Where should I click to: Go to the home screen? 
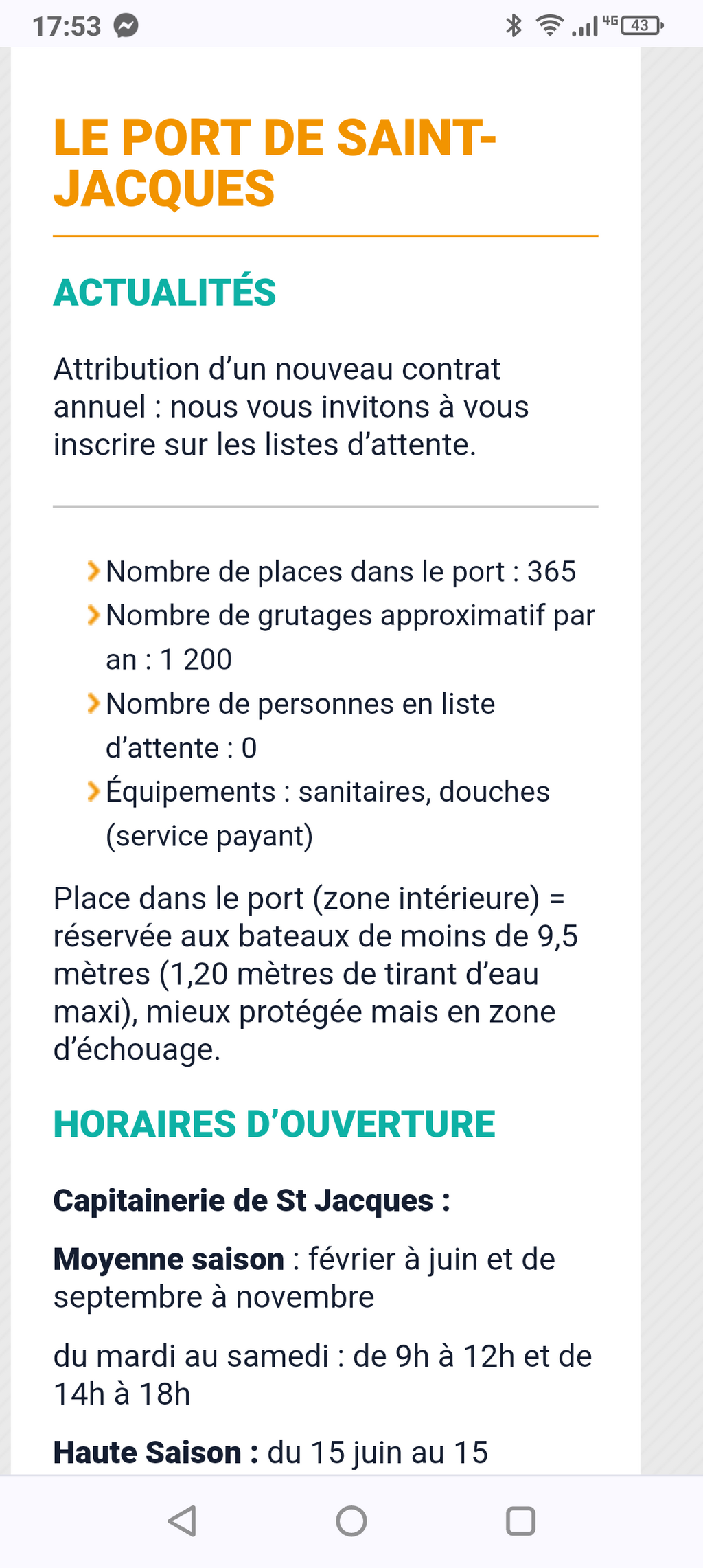tap(351, 1521)
